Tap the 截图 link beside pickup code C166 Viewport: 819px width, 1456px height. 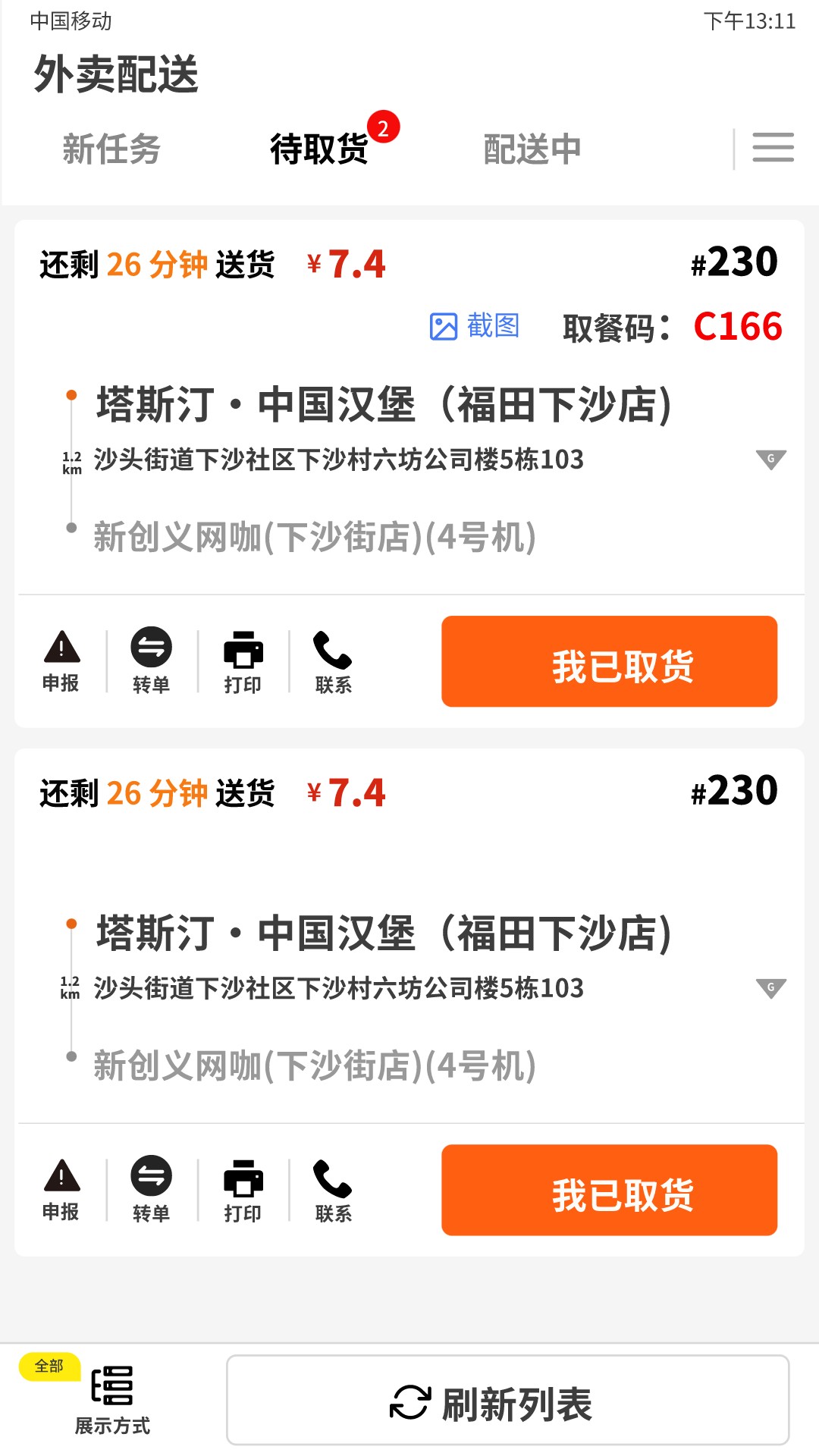475,326
